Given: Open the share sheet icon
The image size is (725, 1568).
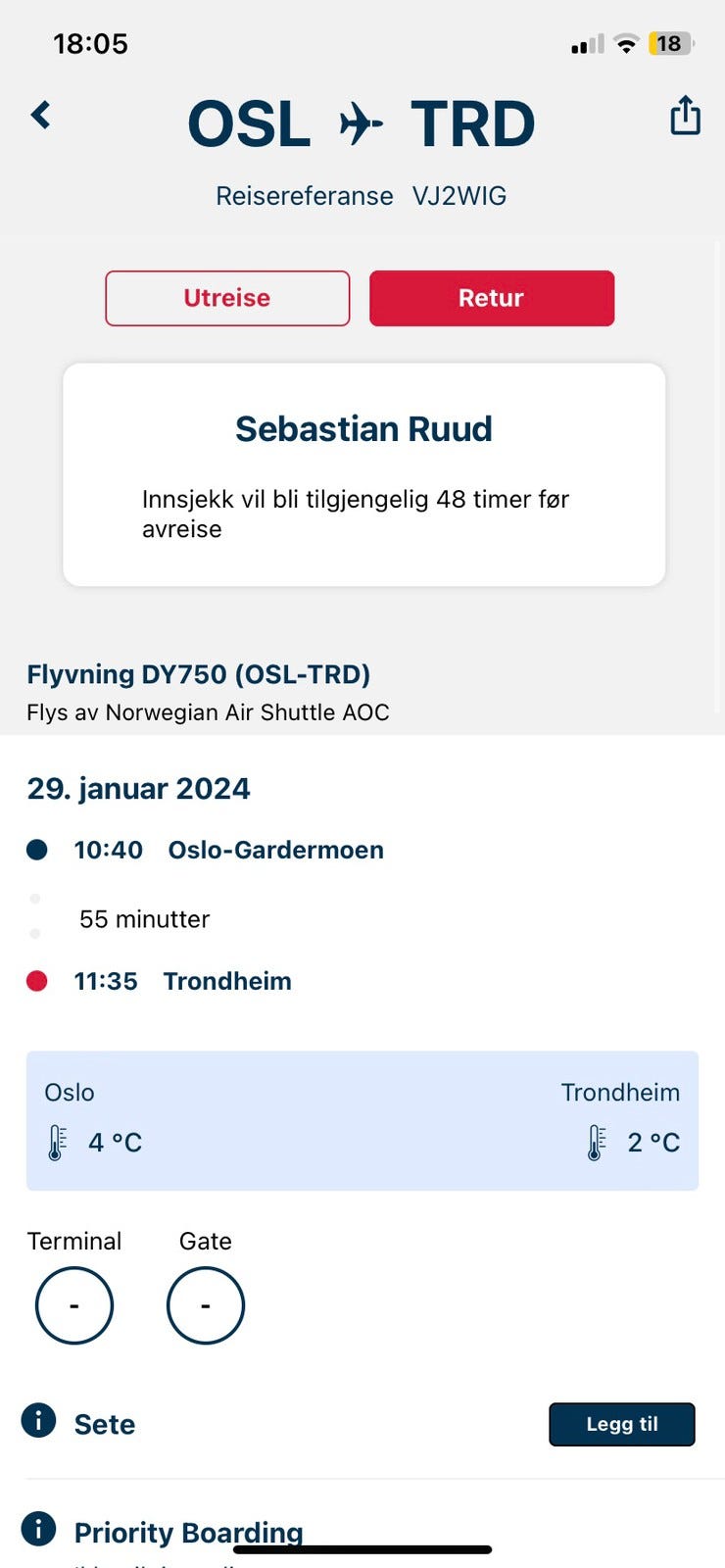Looking at the screenshot, I should [684, 115].
